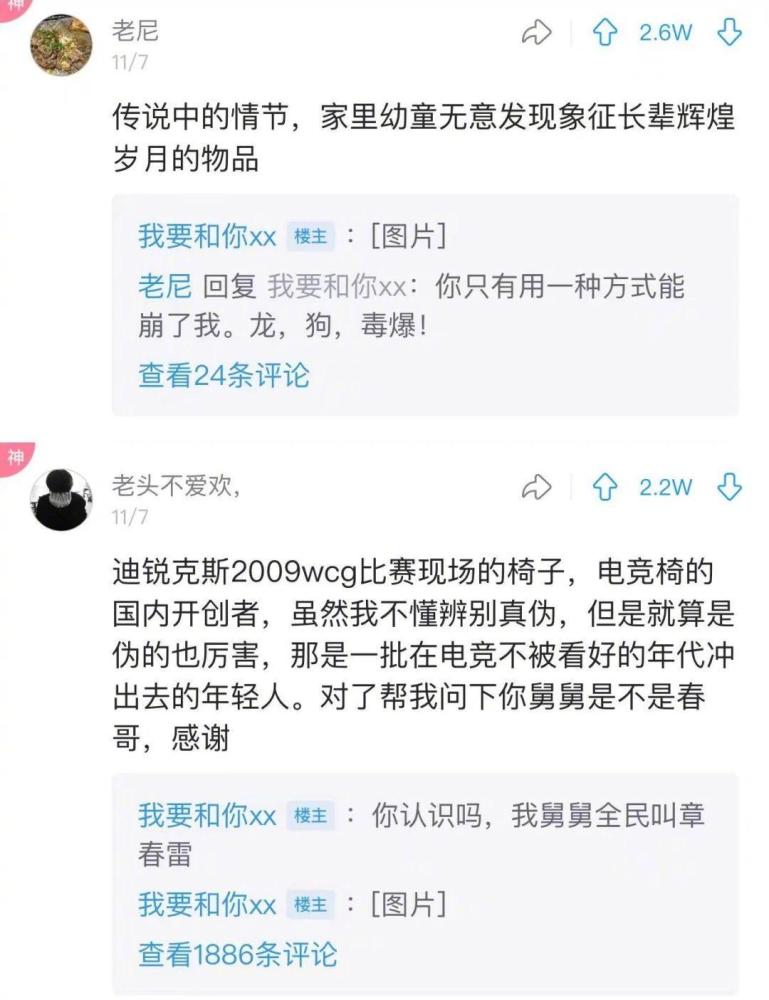
Task: Upvote 老头不爱欢's comment
Action: tap(604, 488)
